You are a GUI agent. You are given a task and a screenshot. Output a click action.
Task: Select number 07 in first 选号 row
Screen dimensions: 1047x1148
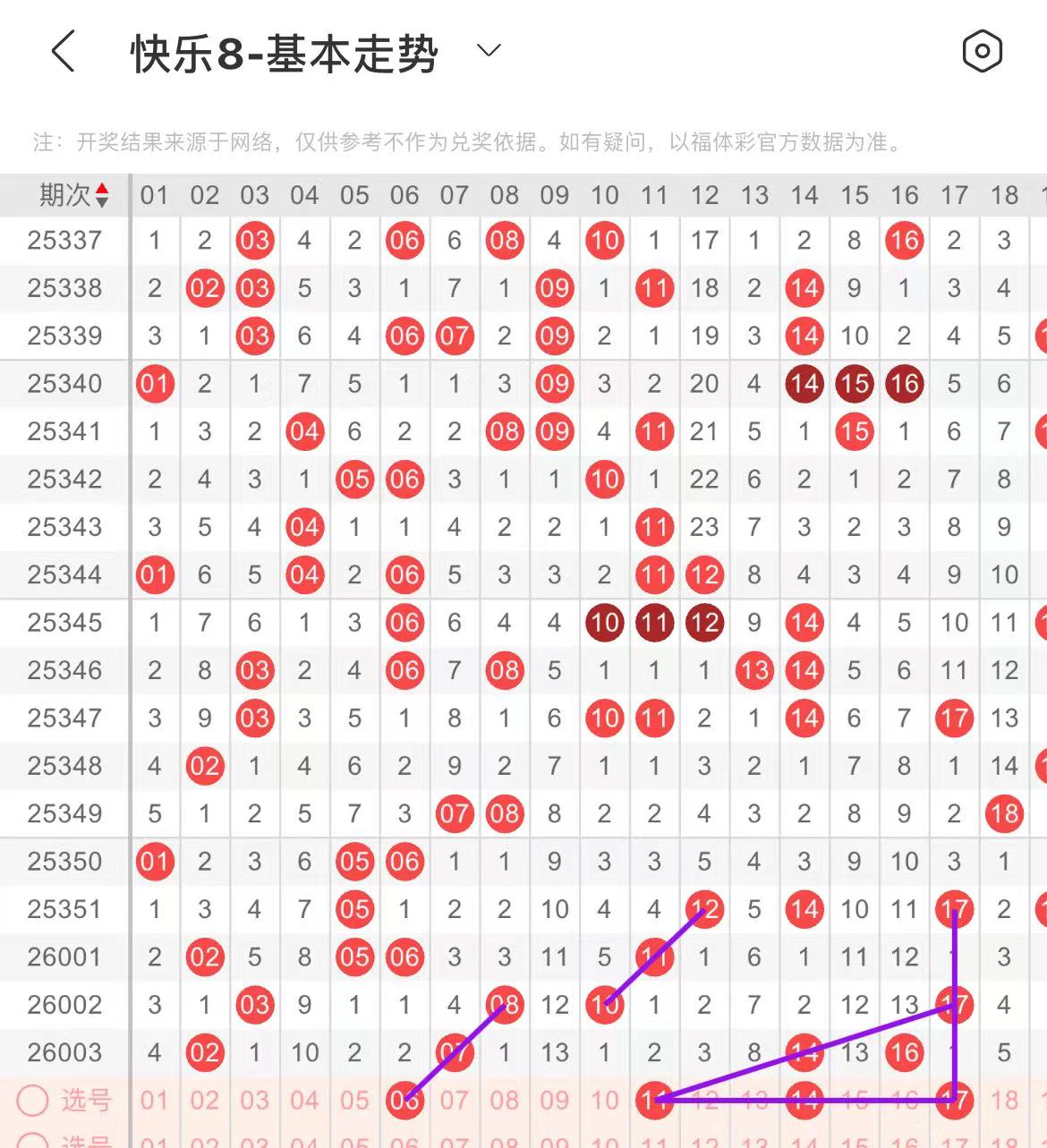(x=455, y=1101)
